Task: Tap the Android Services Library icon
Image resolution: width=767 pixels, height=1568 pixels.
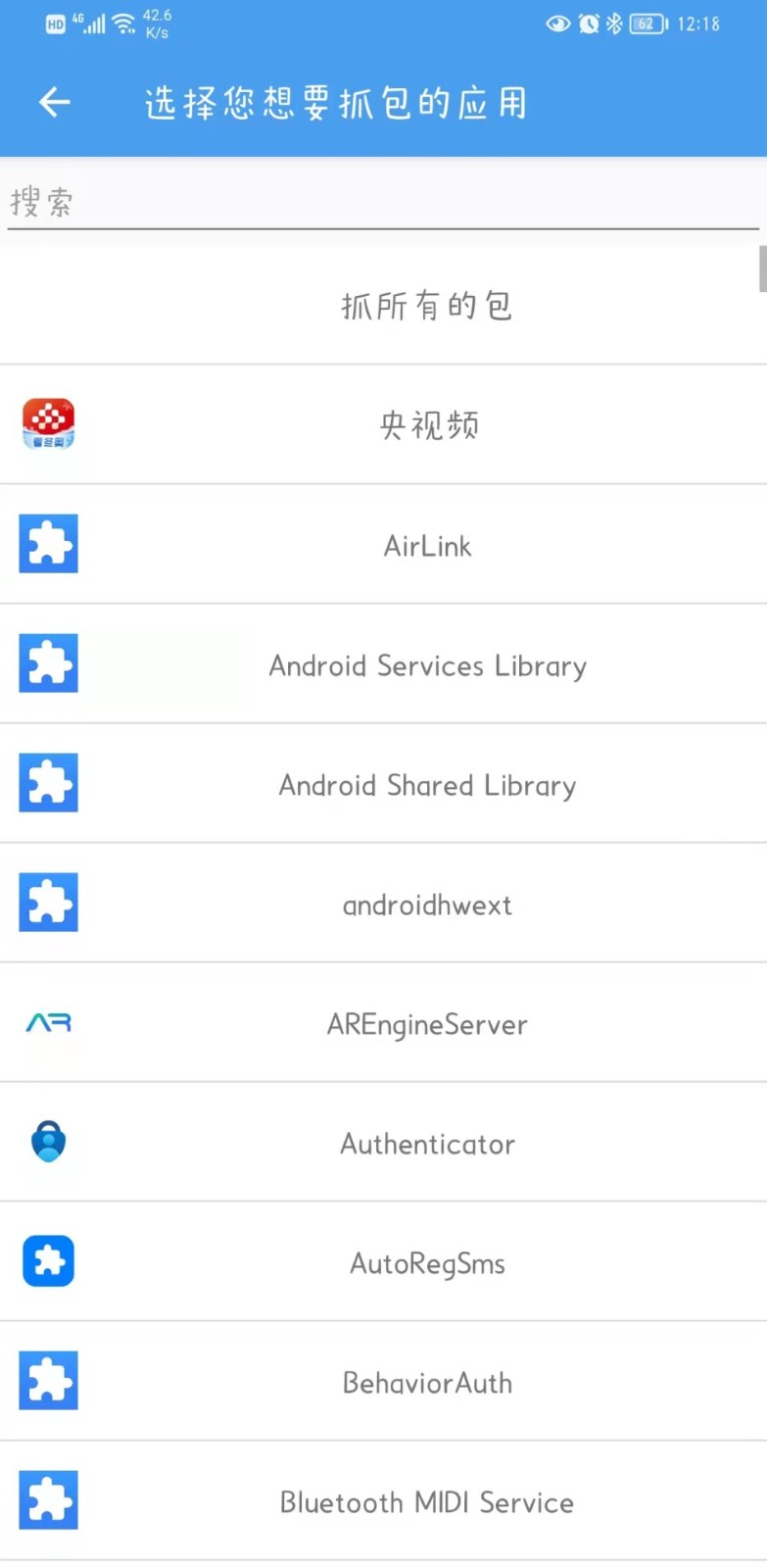Action: pos(48,663)
